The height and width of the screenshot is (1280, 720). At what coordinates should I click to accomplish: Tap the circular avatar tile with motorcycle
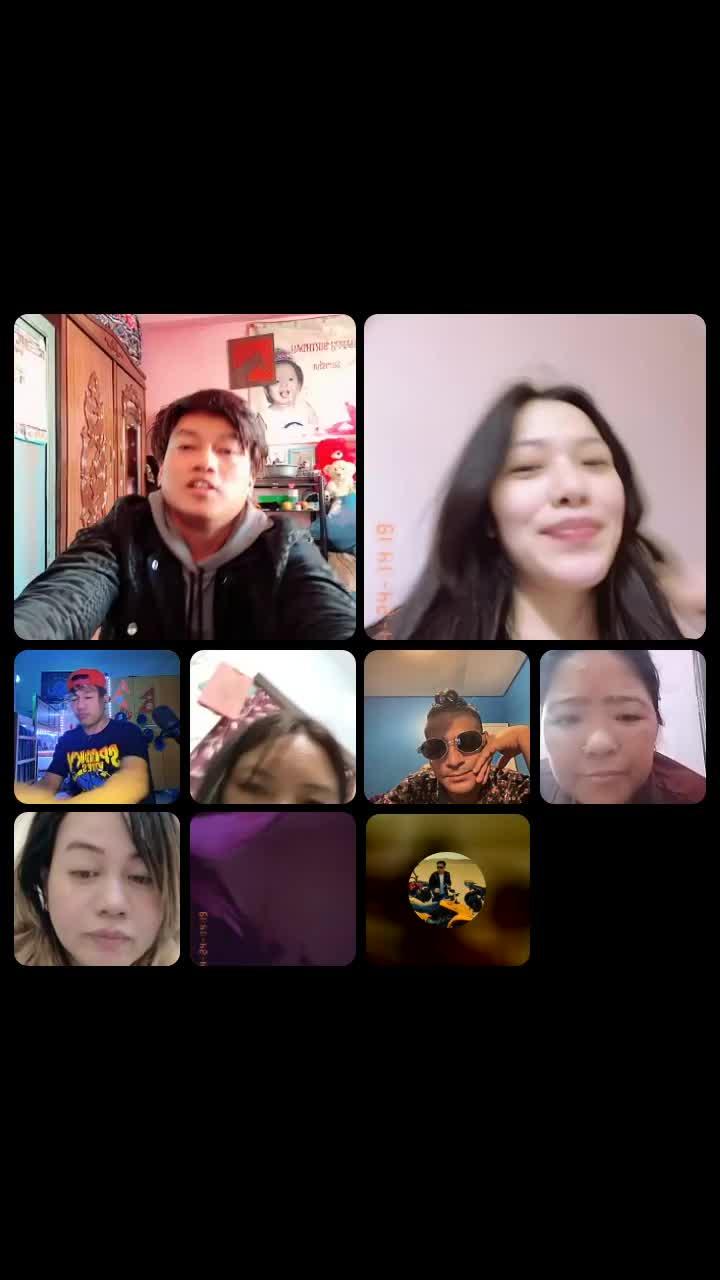click(447, 889)
